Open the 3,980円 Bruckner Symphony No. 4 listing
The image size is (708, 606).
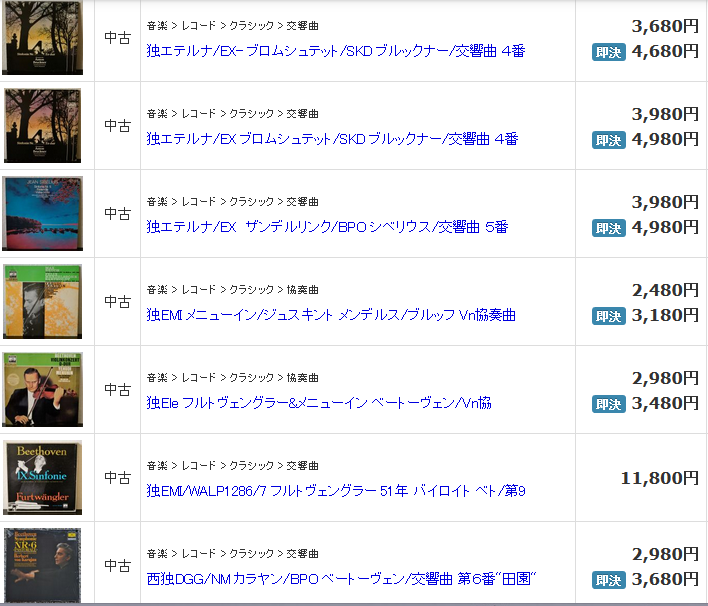click(x=332, y=139)
